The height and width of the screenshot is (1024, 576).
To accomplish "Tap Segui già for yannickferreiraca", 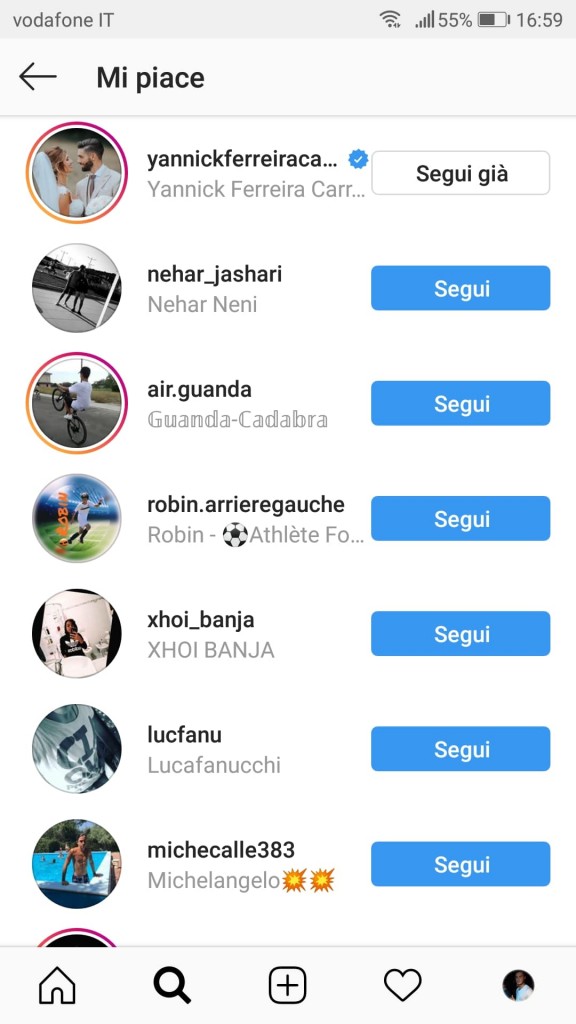I will point(460,173).
